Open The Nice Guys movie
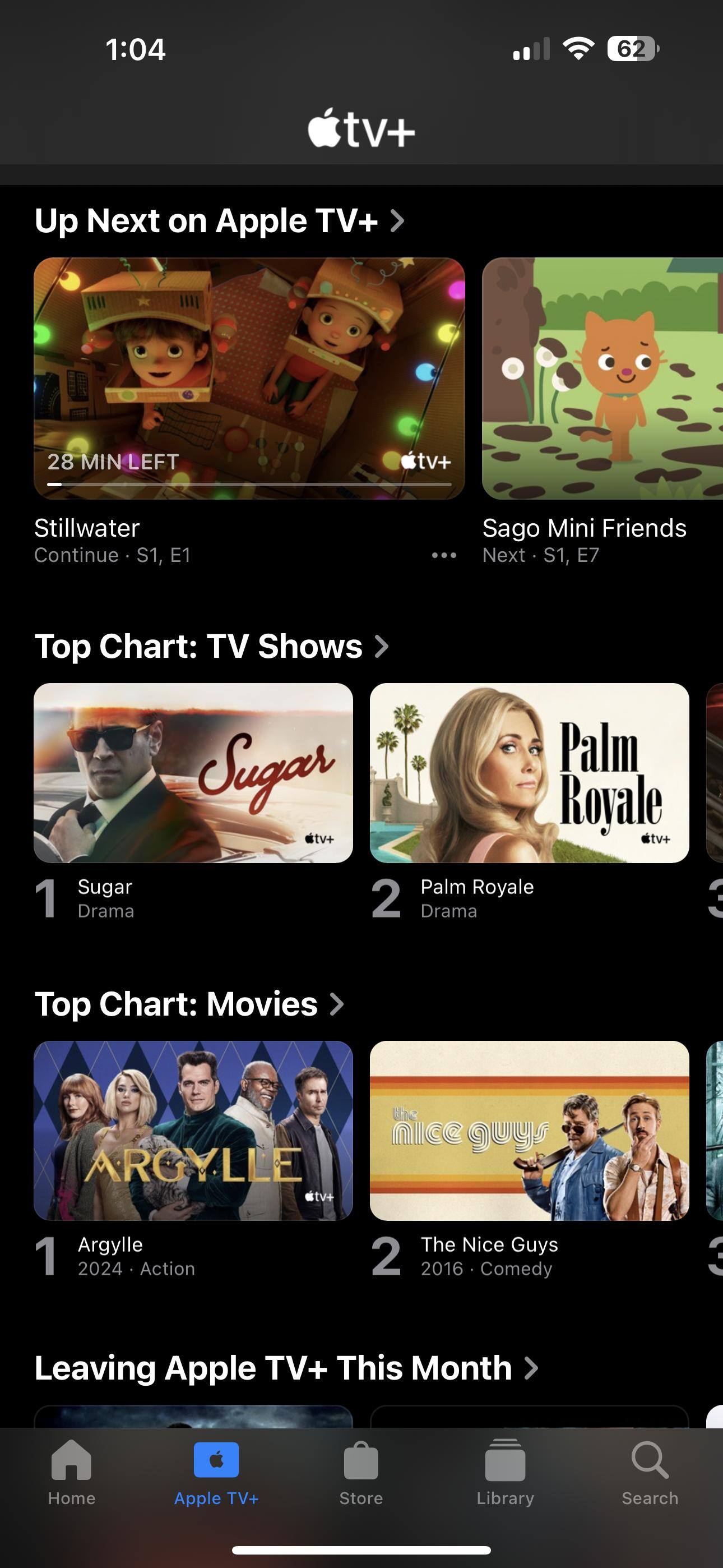Image resolution: width=723 pixels, height=1568 pixels. tap(529, 1131)
